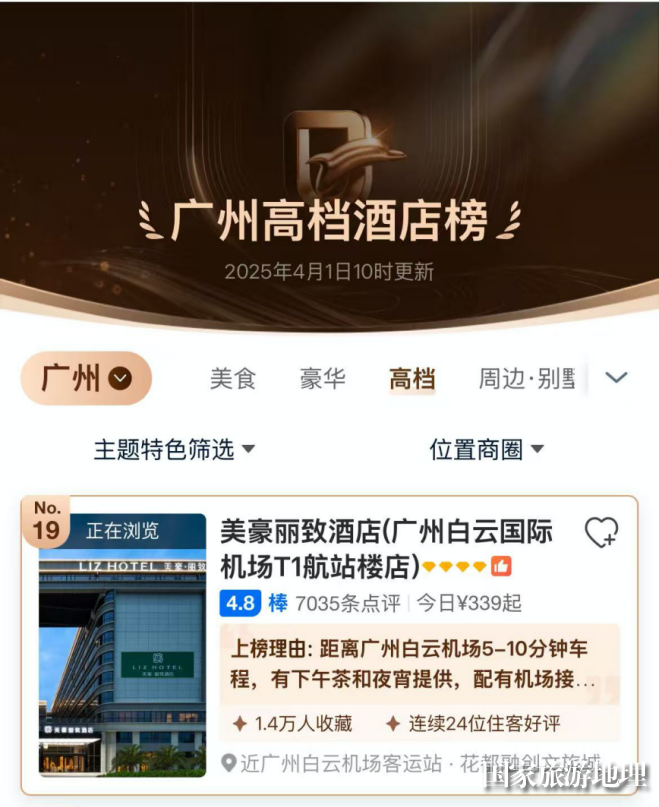The height and width of the screenshot is (807, 659).
Task: Open the 广州 city selector
Action: 86,378
